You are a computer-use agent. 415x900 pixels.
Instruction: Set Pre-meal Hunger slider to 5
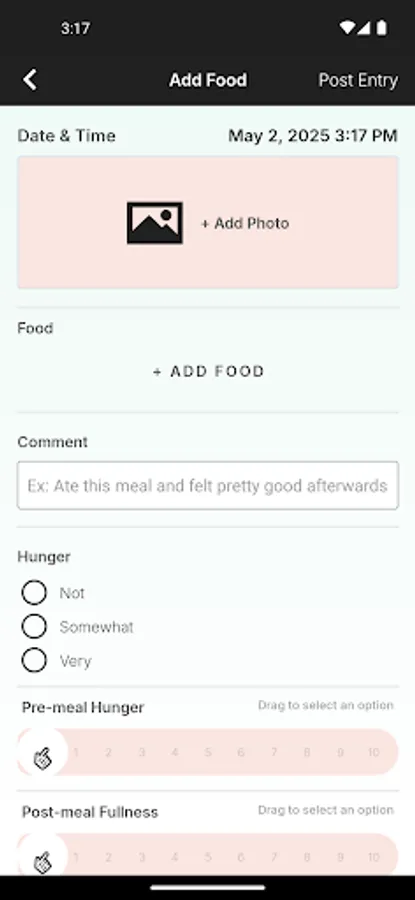click(208, 752)
